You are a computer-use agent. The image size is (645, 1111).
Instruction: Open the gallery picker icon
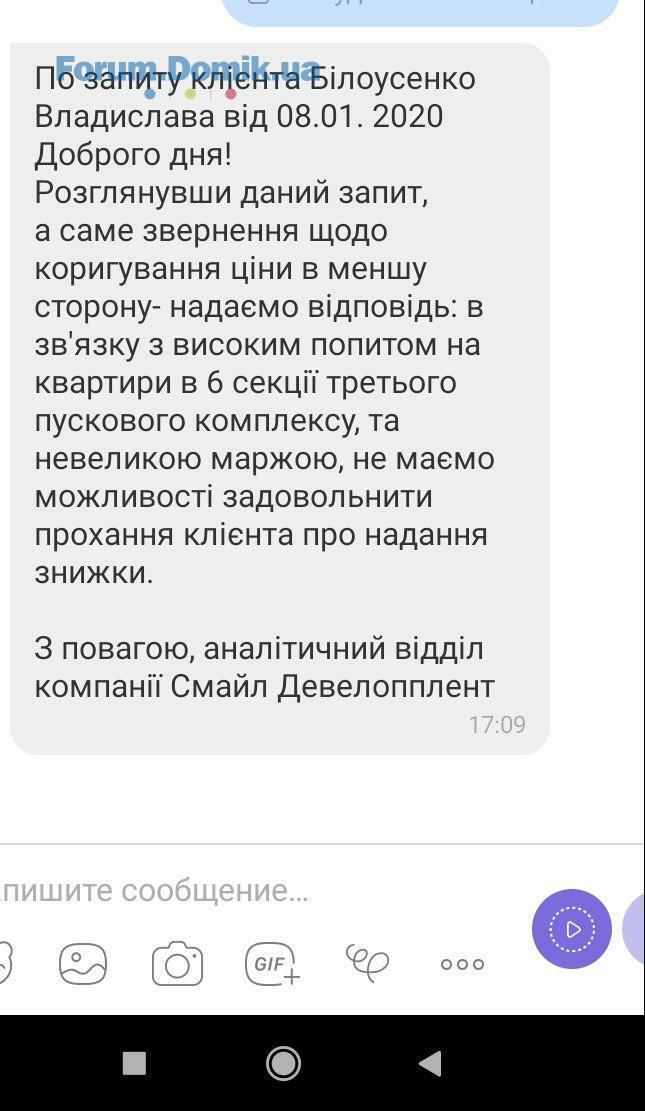83,964
